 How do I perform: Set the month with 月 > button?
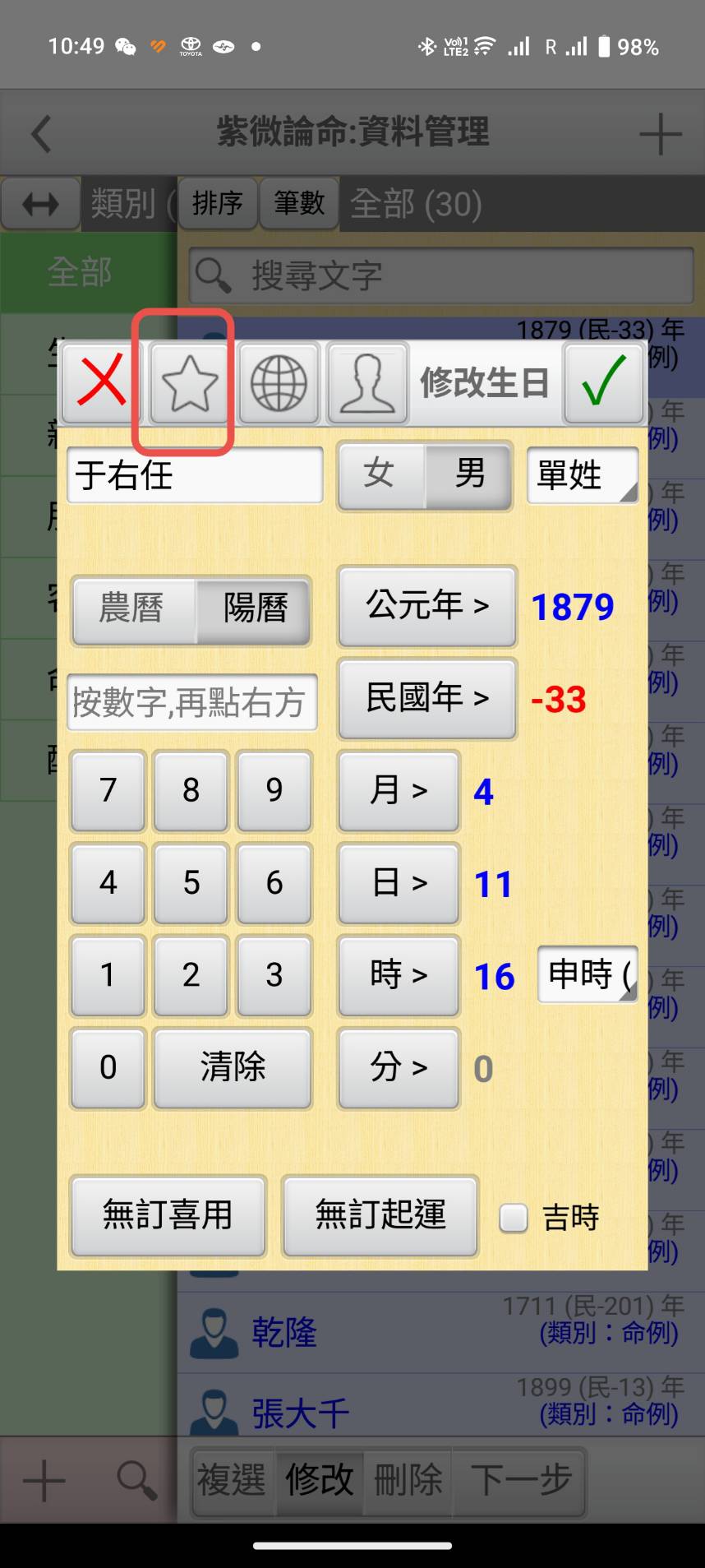click(x=399, y=791)
